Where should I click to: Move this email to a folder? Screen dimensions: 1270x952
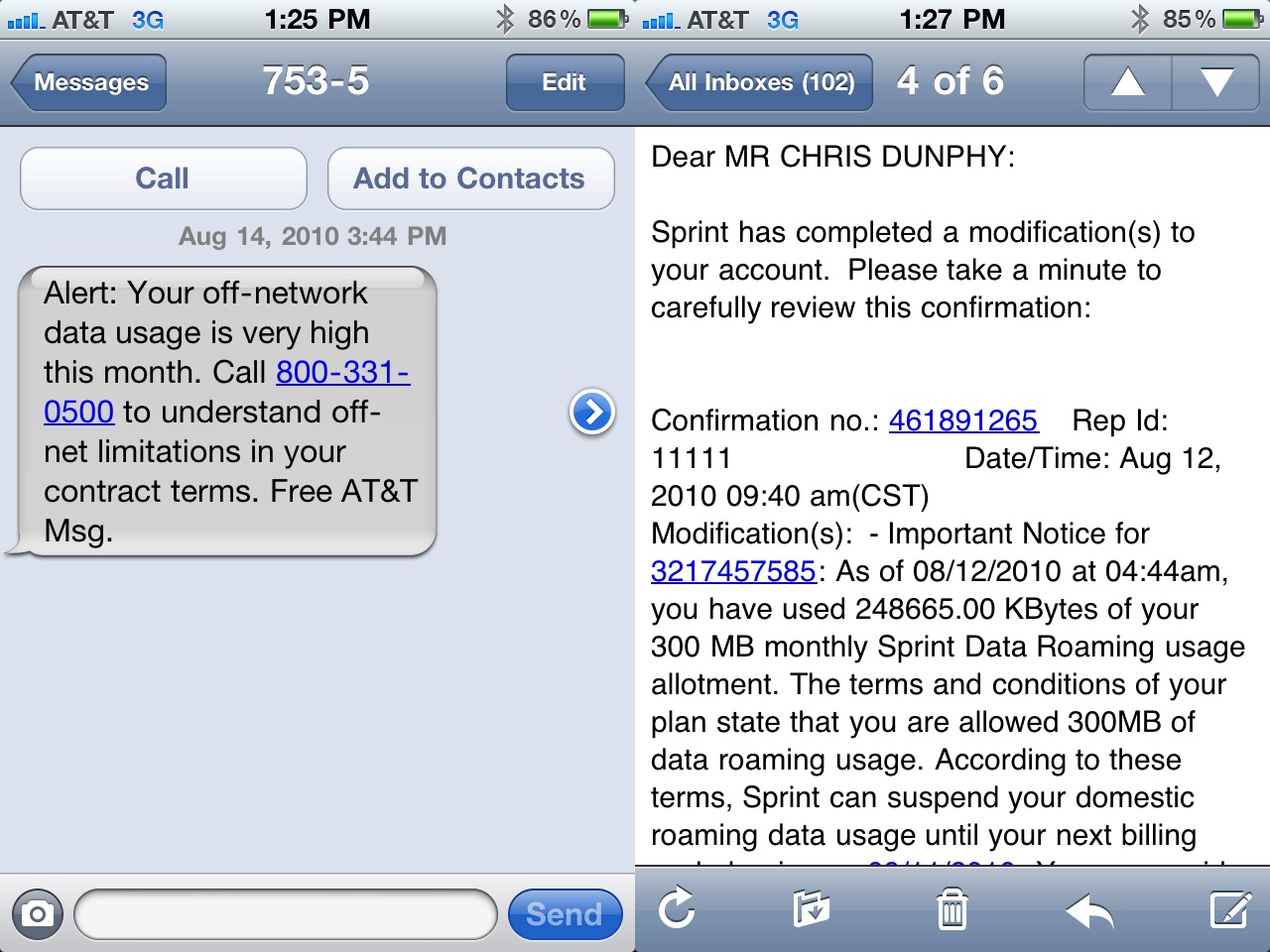point(812,908)
